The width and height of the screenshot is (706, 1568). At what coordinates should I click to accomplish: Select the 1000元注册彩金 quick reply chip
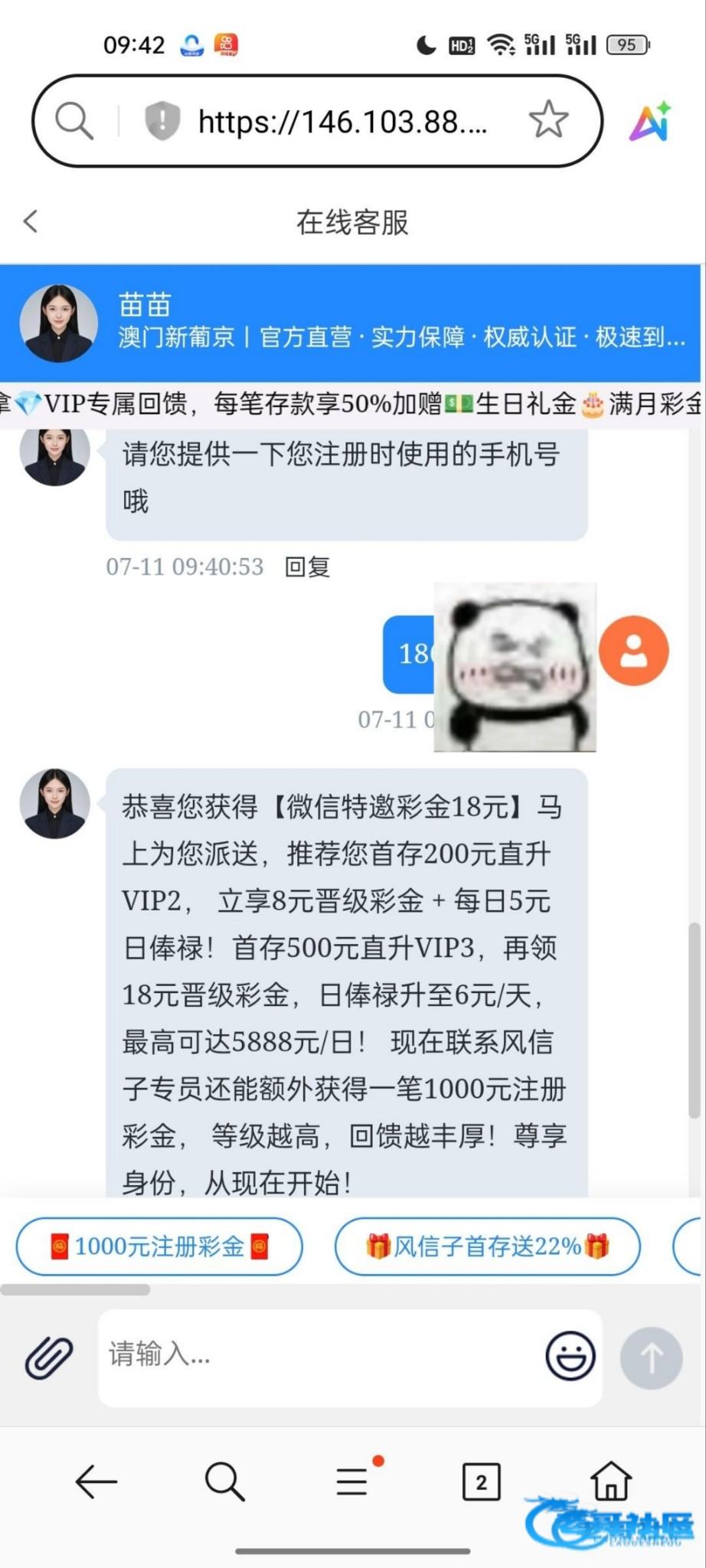coord(159,1246)
